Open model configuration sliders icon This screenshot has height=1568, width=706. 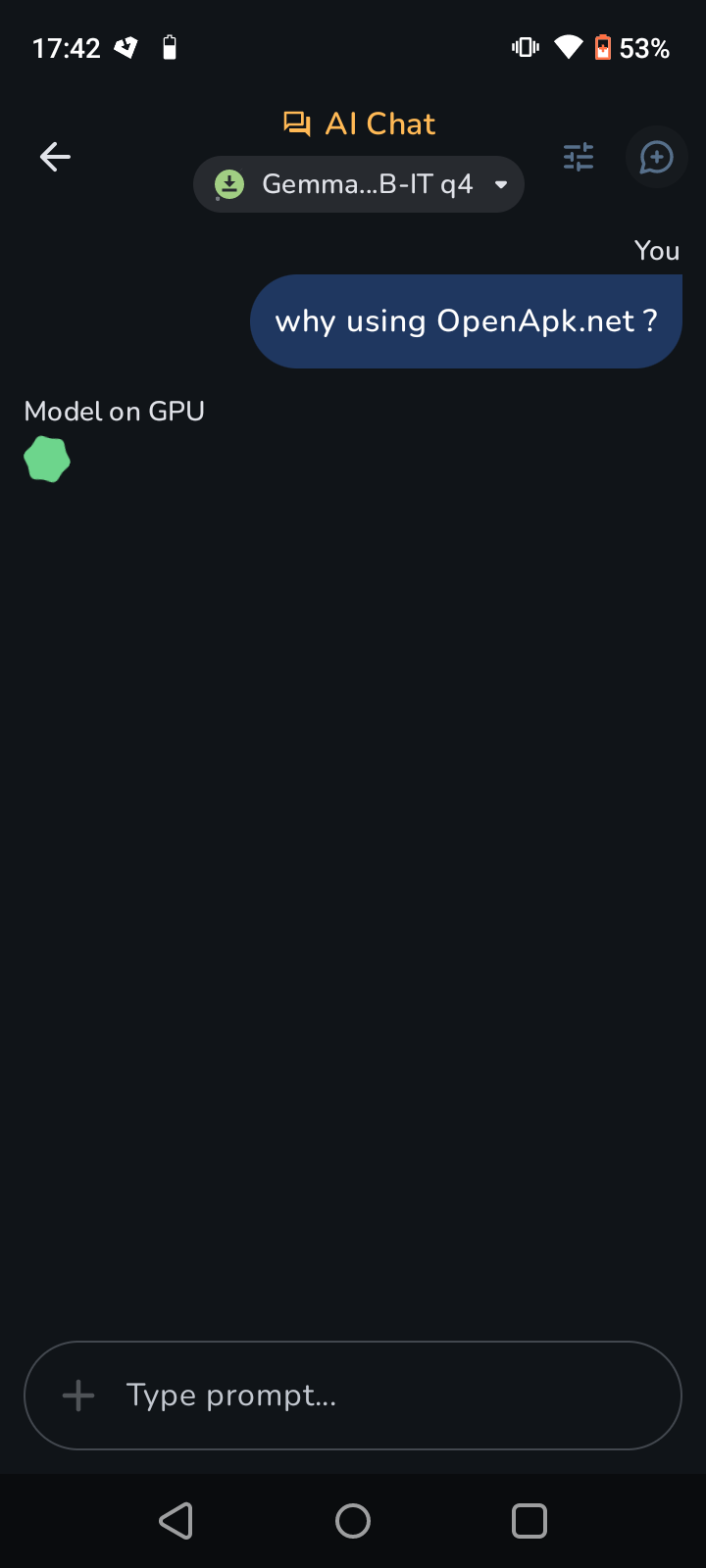click(x=579, y=157)
